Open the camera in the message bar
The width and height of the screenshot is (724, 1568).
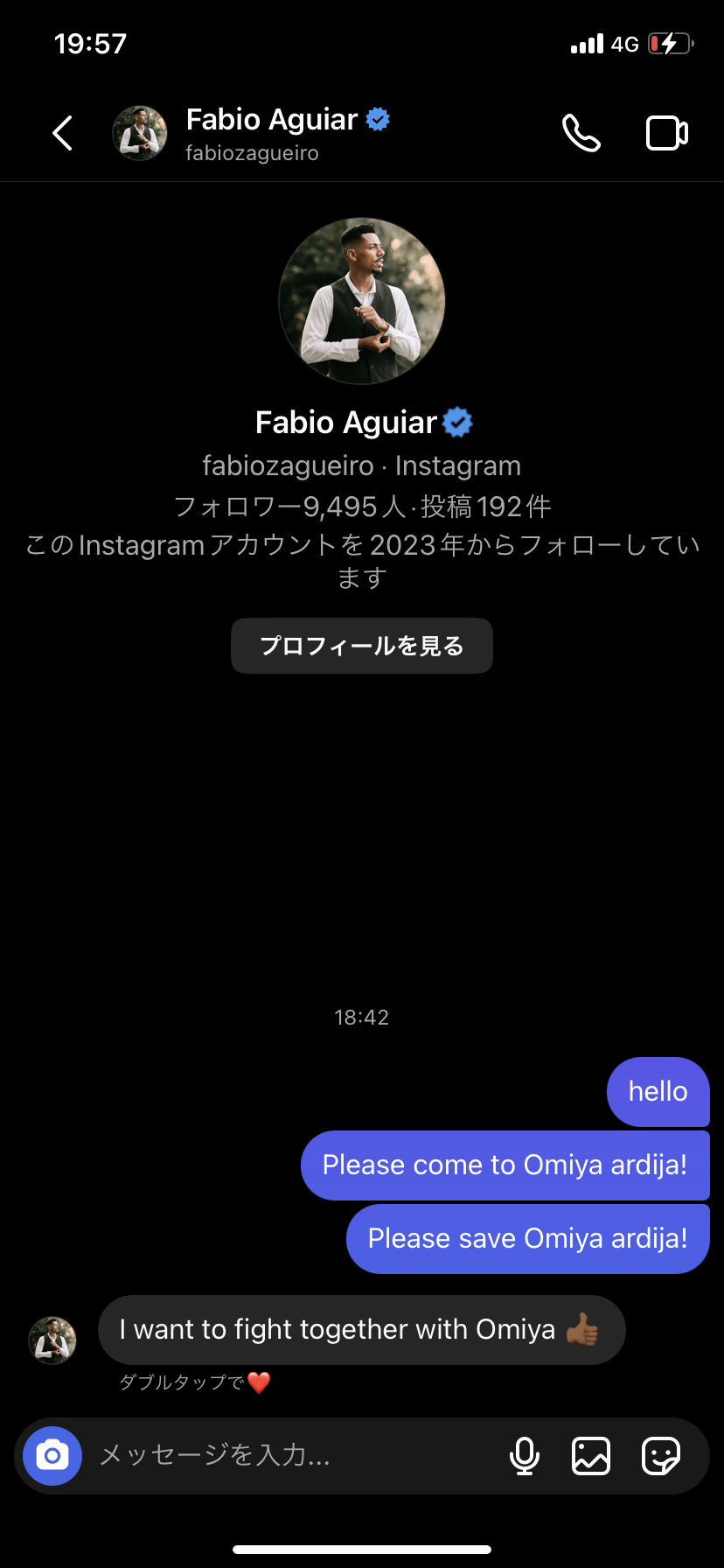52,1456
